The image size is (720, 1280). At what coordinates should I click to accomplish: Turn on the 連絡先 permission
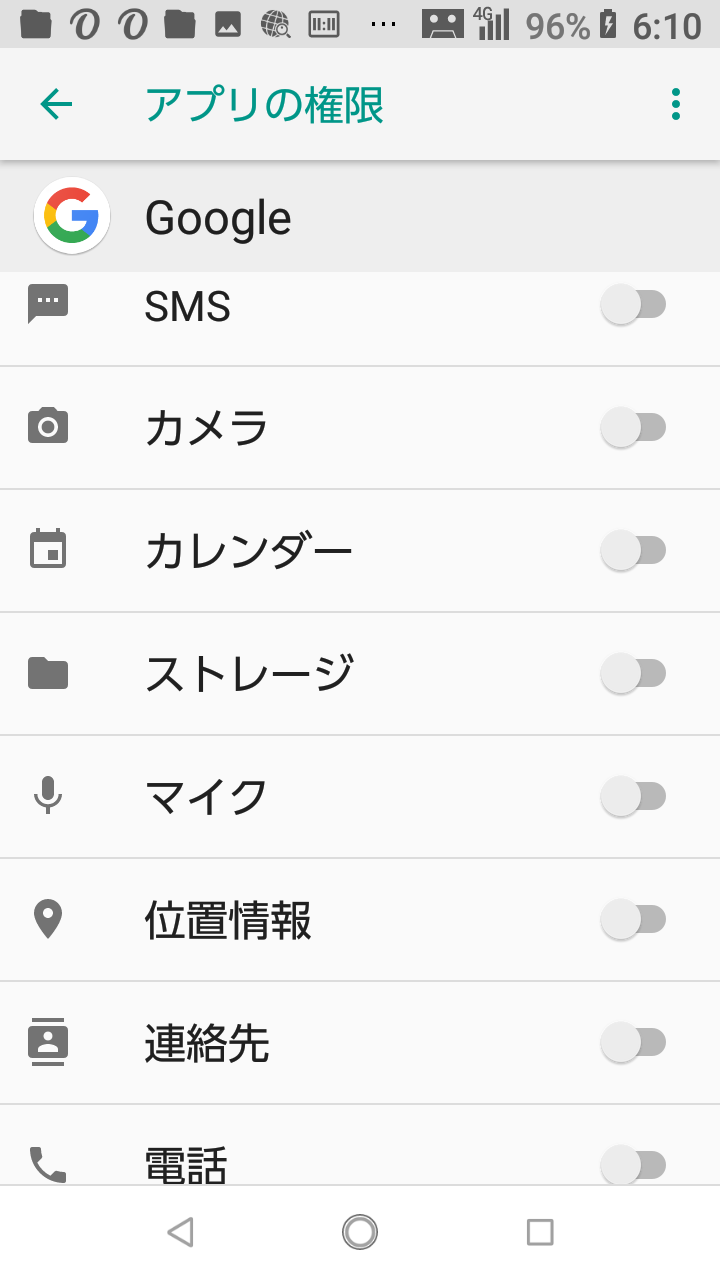point(633,1042)
